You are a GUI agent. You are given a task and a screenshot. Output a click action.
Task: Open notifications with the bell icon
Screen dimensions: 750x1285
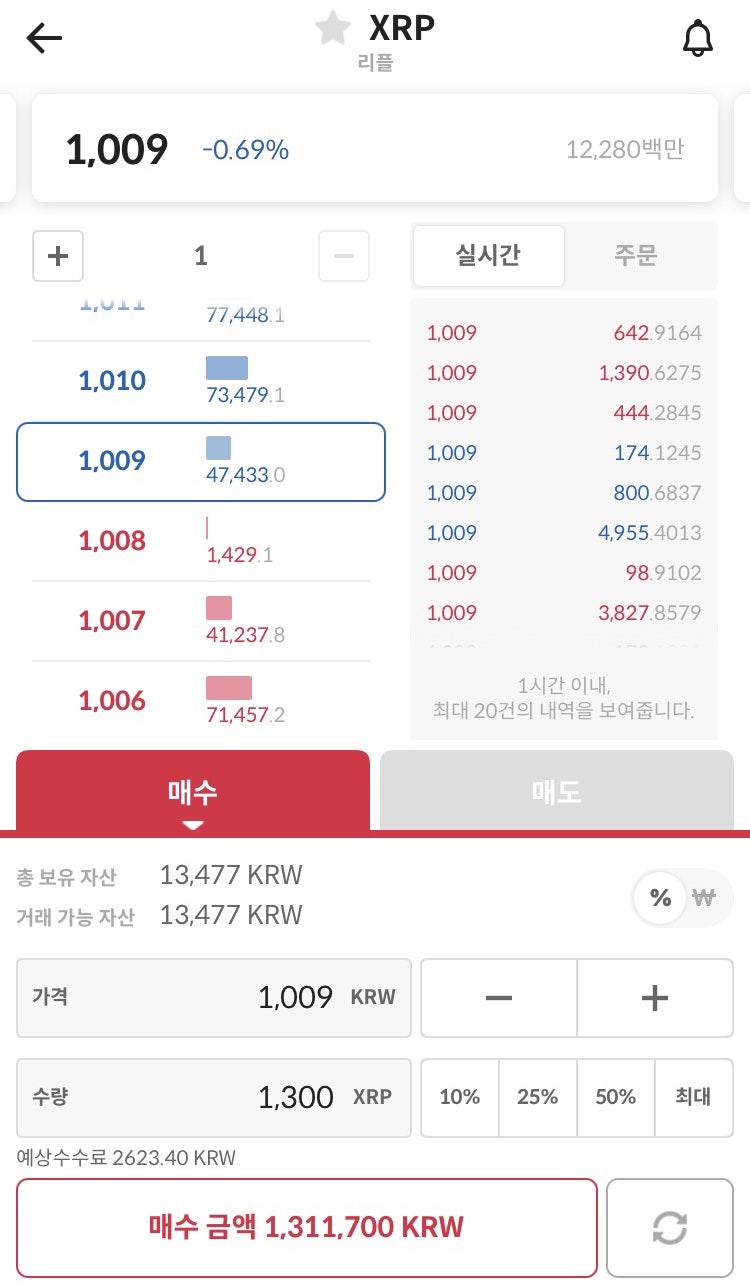tap(699, 36)
